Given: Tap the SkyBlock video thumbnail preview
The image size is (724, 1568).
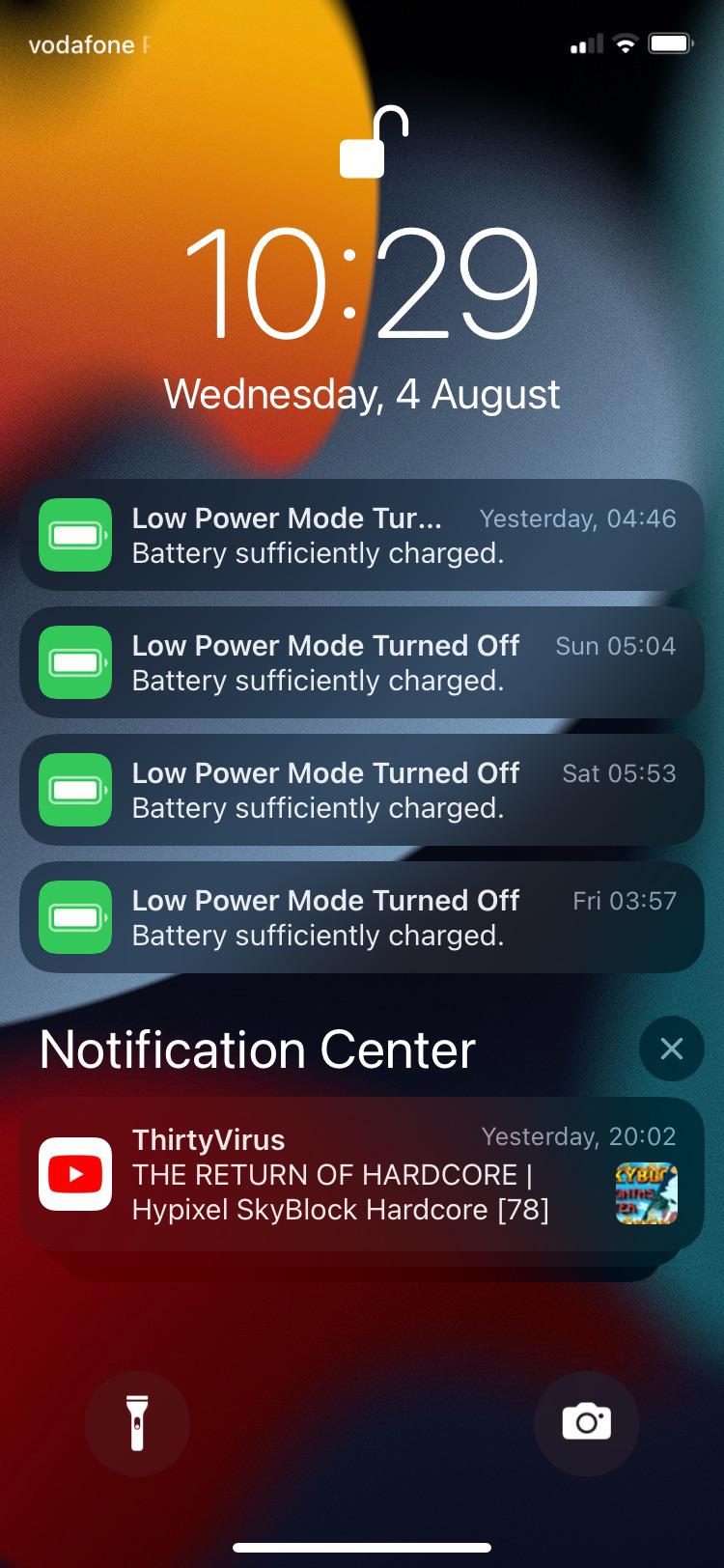Looking at the screenshot, I should pos(645,1193).
